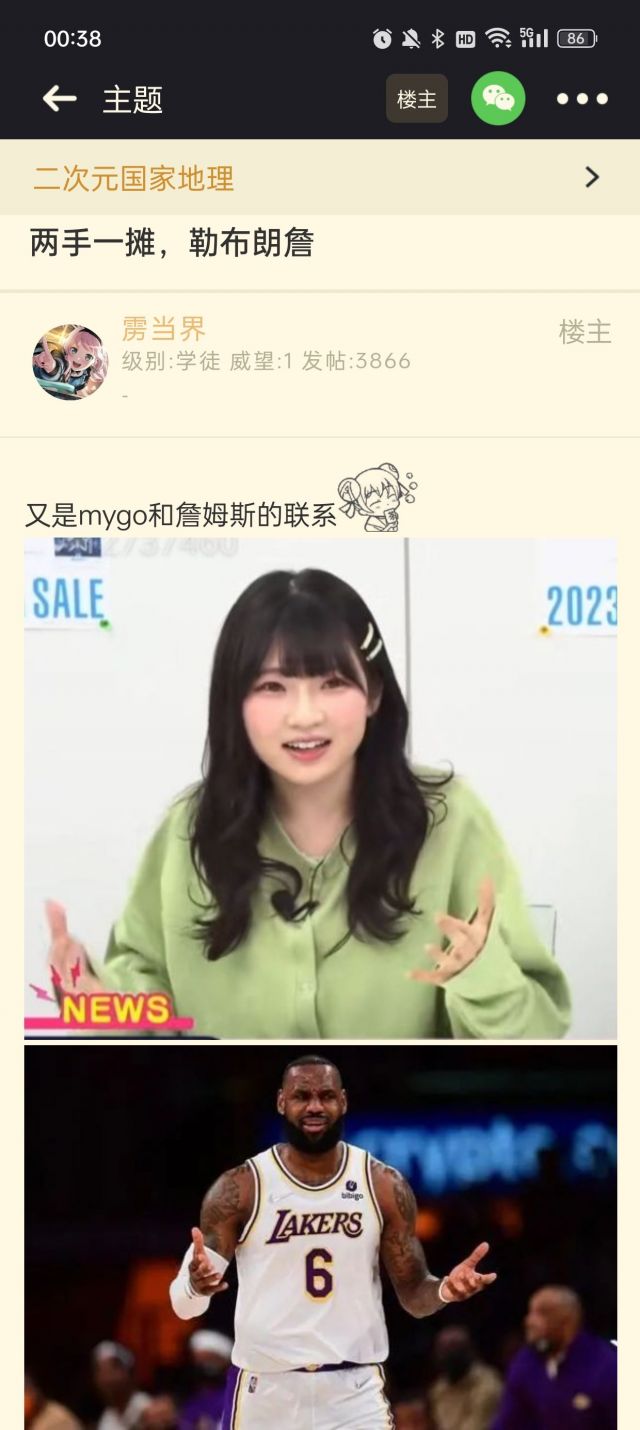Screen dimensions: 640x1430
Task: Go back with the arrow icon
Action: pyautogui.click(x=60, y=98)
